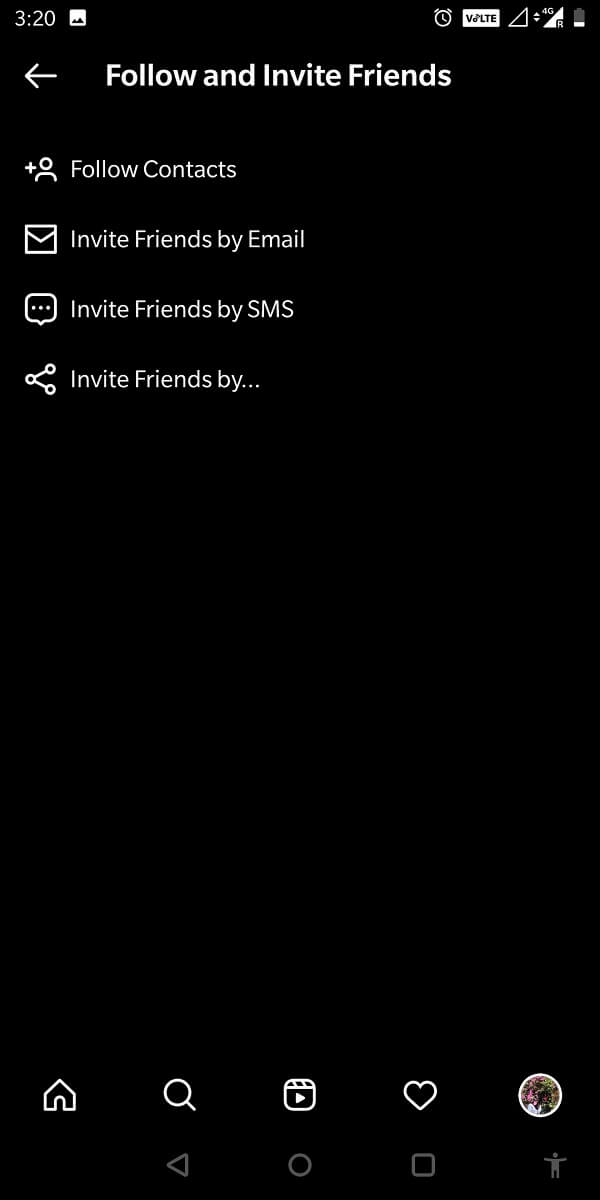Select Invite Friends by Email

[186, 240]
